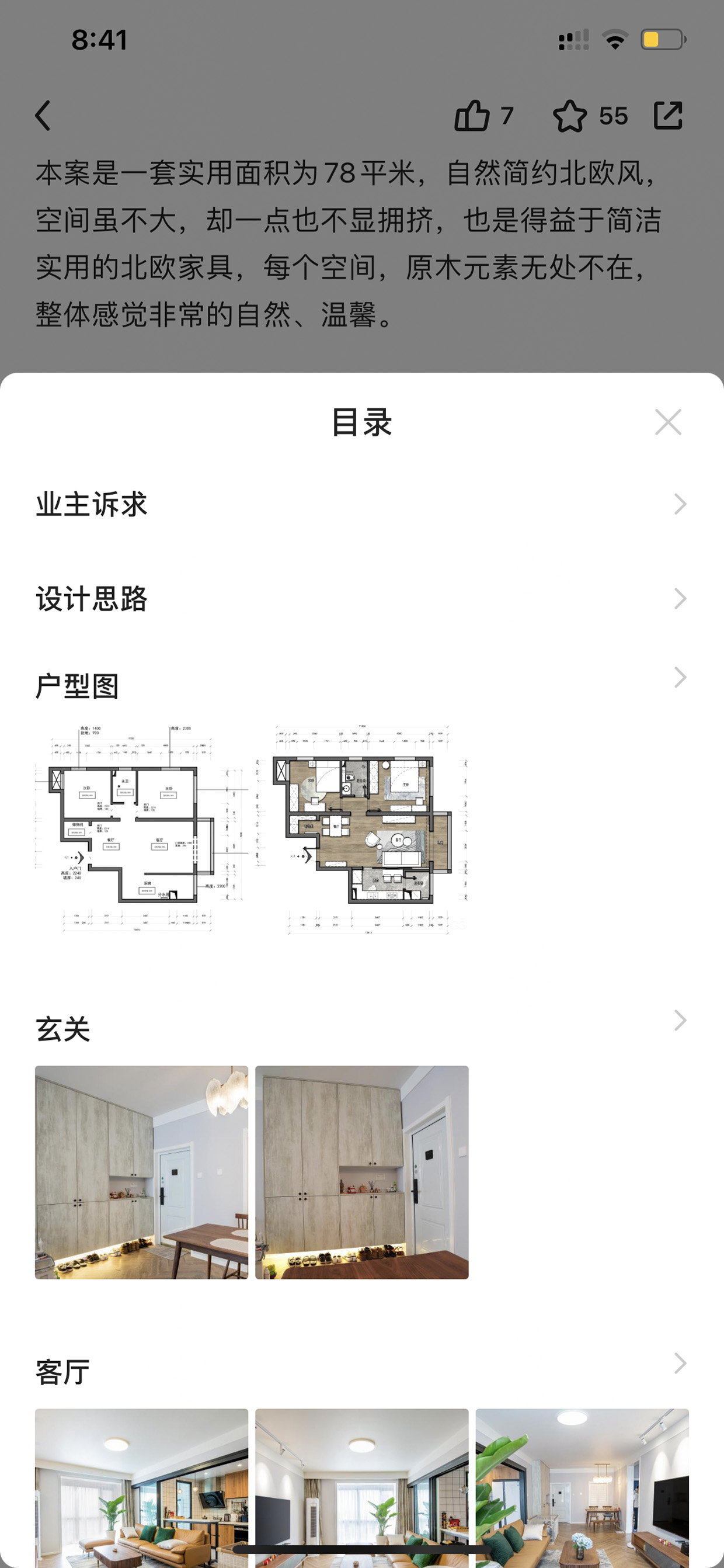Jump to the 设计思路 section
Viewport: 724px width, 1568px height.
pos(362,599)
